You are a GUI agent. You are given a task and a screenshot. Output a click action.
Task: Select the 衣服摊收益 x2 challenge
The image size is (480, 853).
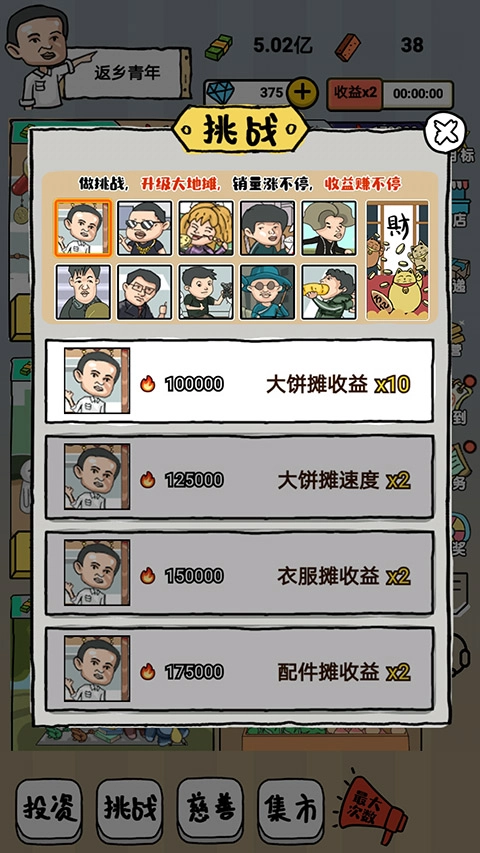coord(239,573)
